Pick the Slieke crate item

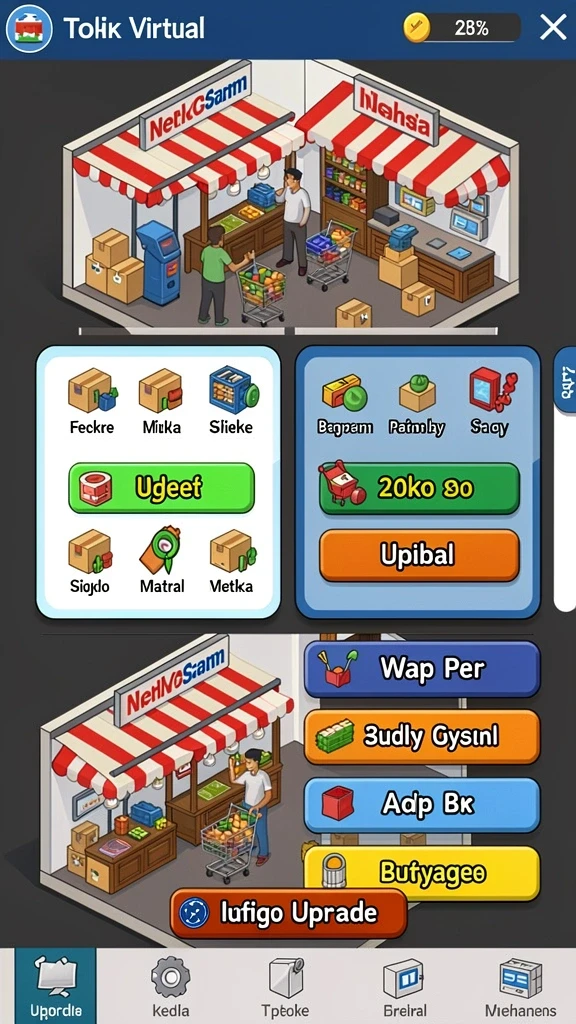(x=231, y=402)
